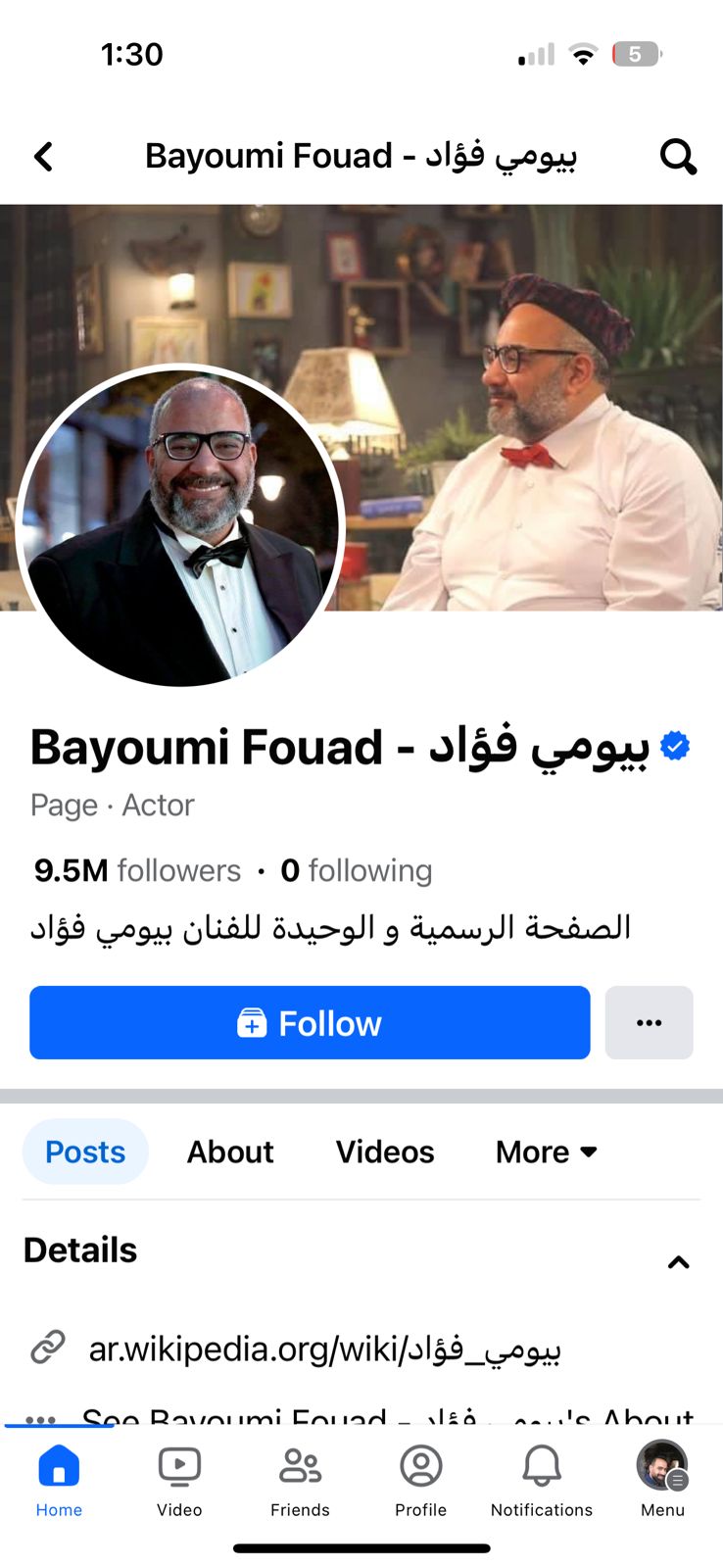Screen dimensions: 723x1568
Task: Collapse the Details section chevron
Action: point(678,1262)
